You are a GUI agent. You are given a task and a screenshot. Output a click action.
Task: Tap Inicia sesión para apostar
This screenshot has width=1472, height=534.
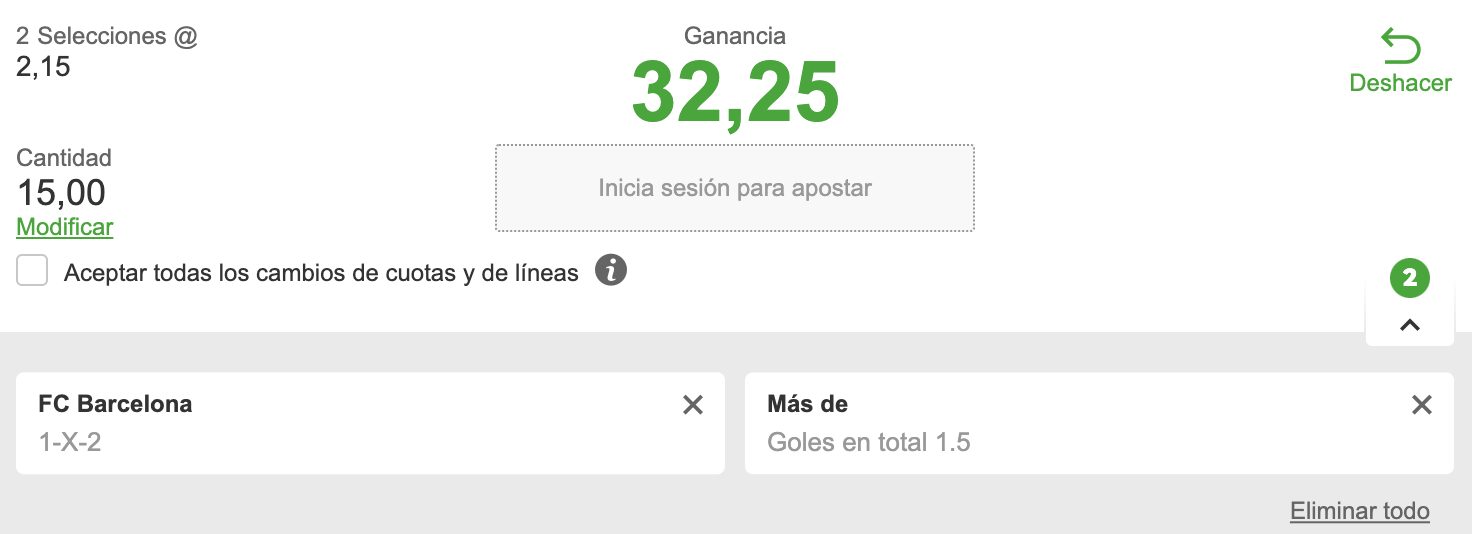(x=735, y=188)
